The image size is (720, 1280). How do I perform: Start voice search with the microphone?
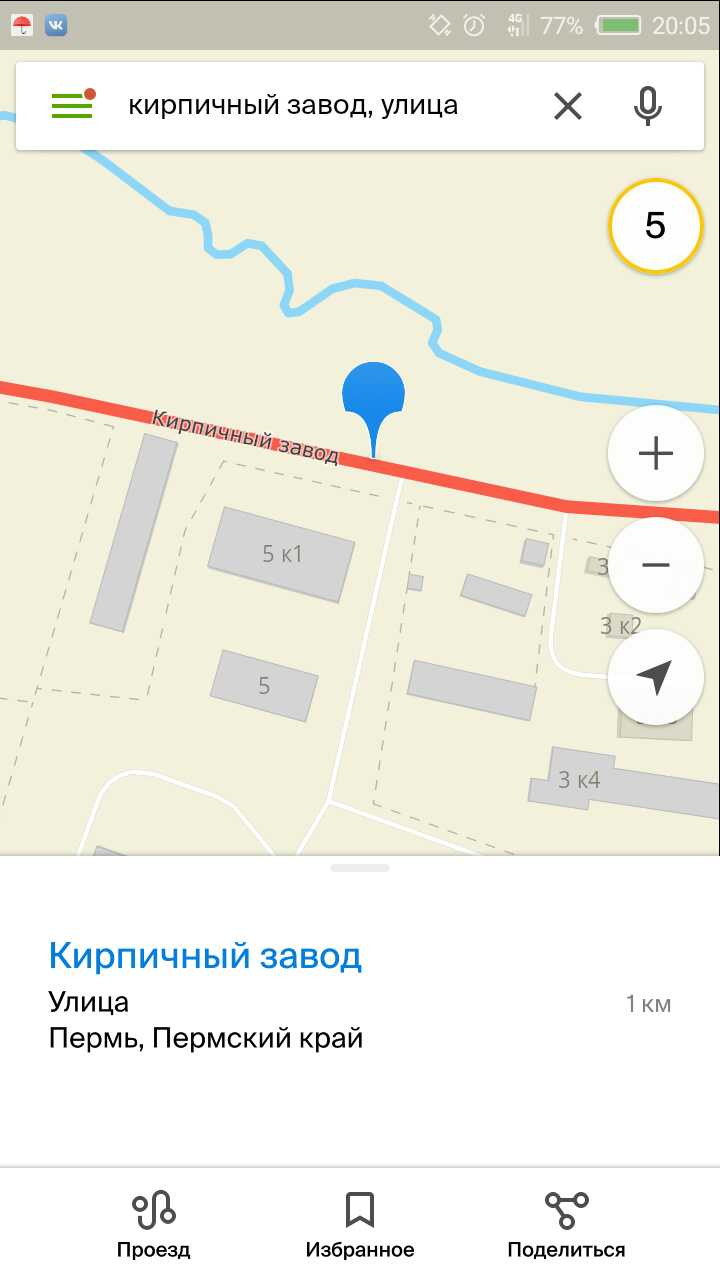[x=648, y=105]
